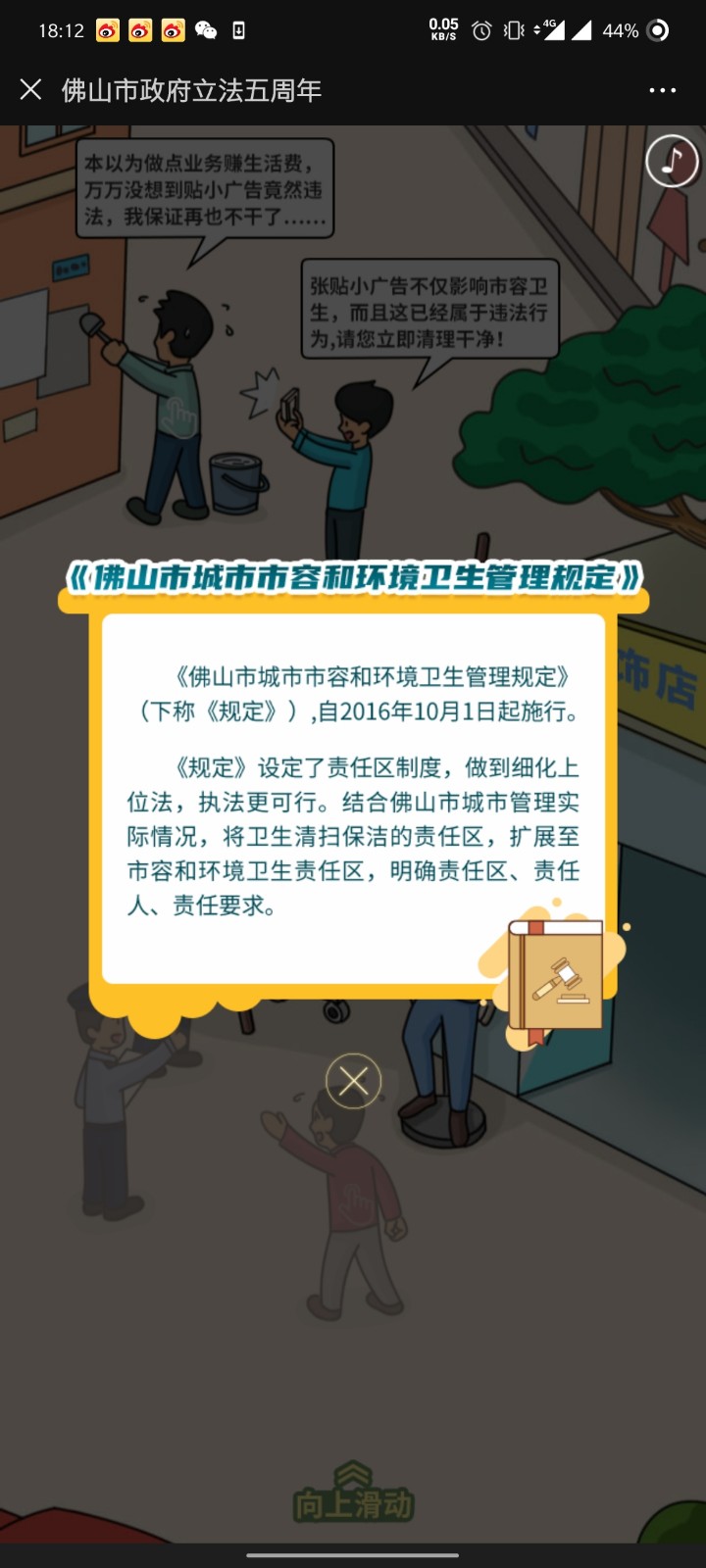Toggle the background music note icon
Viewport: 706px width, 1568px height.
672,161
